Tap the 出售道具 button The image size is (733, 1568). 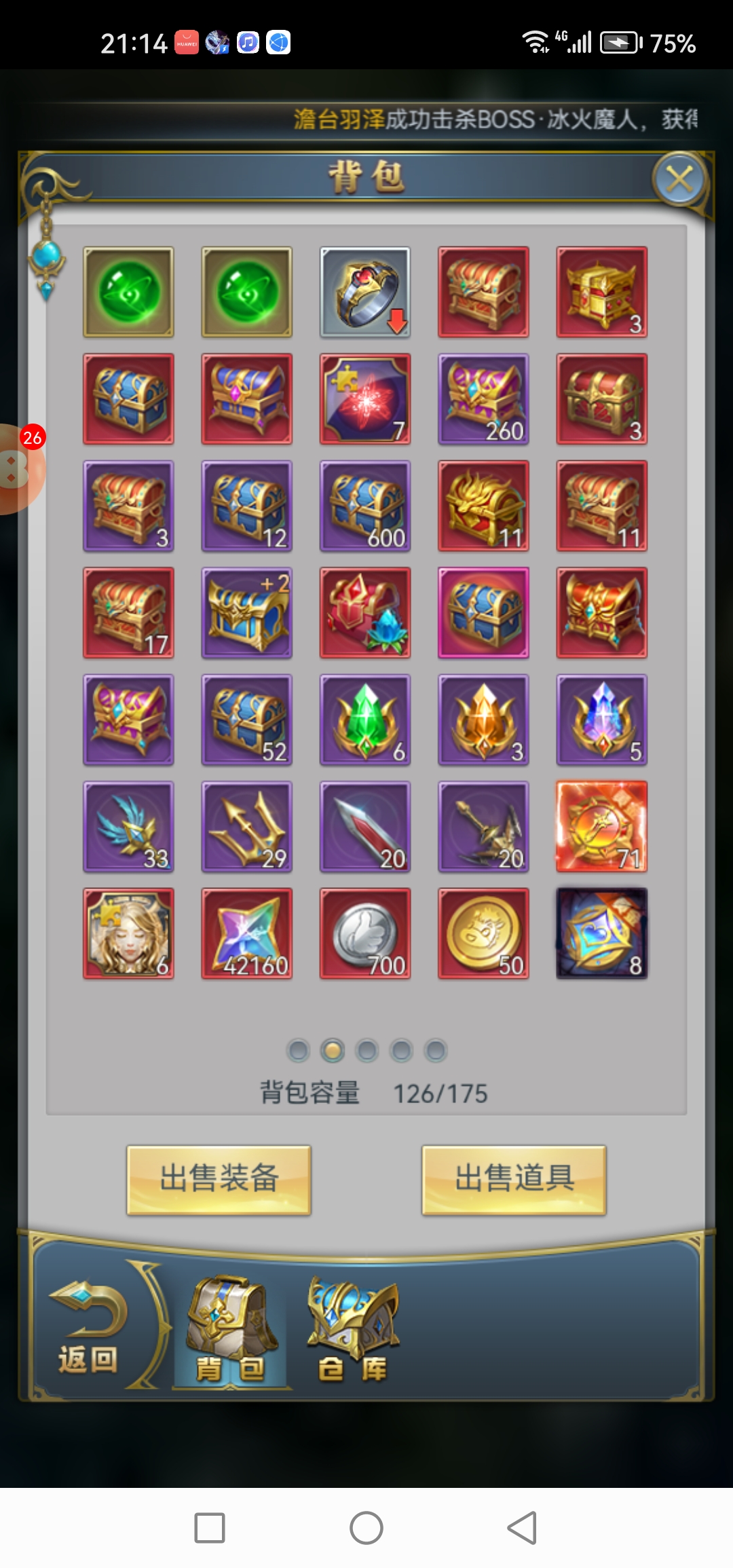[x=514, y=1179]
